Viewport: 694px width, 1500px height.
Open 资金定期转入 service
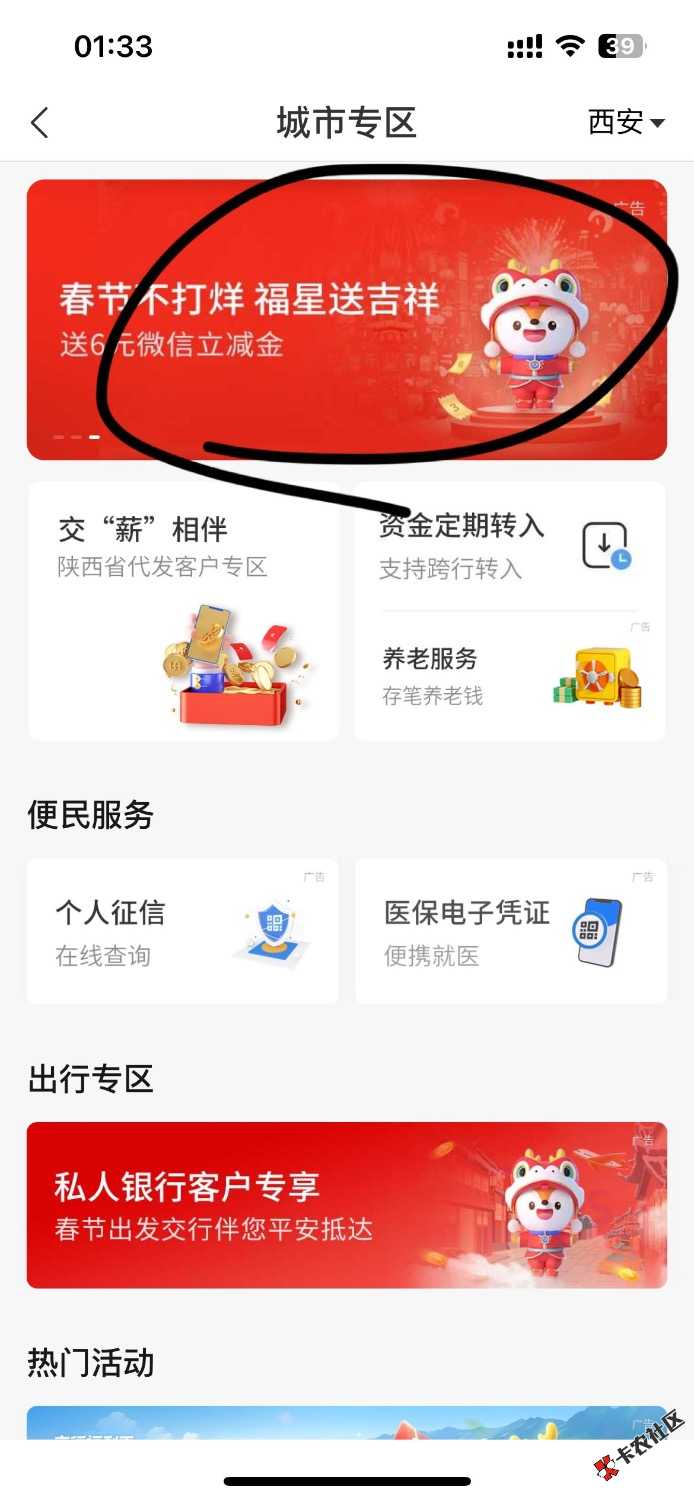[510, 546]
